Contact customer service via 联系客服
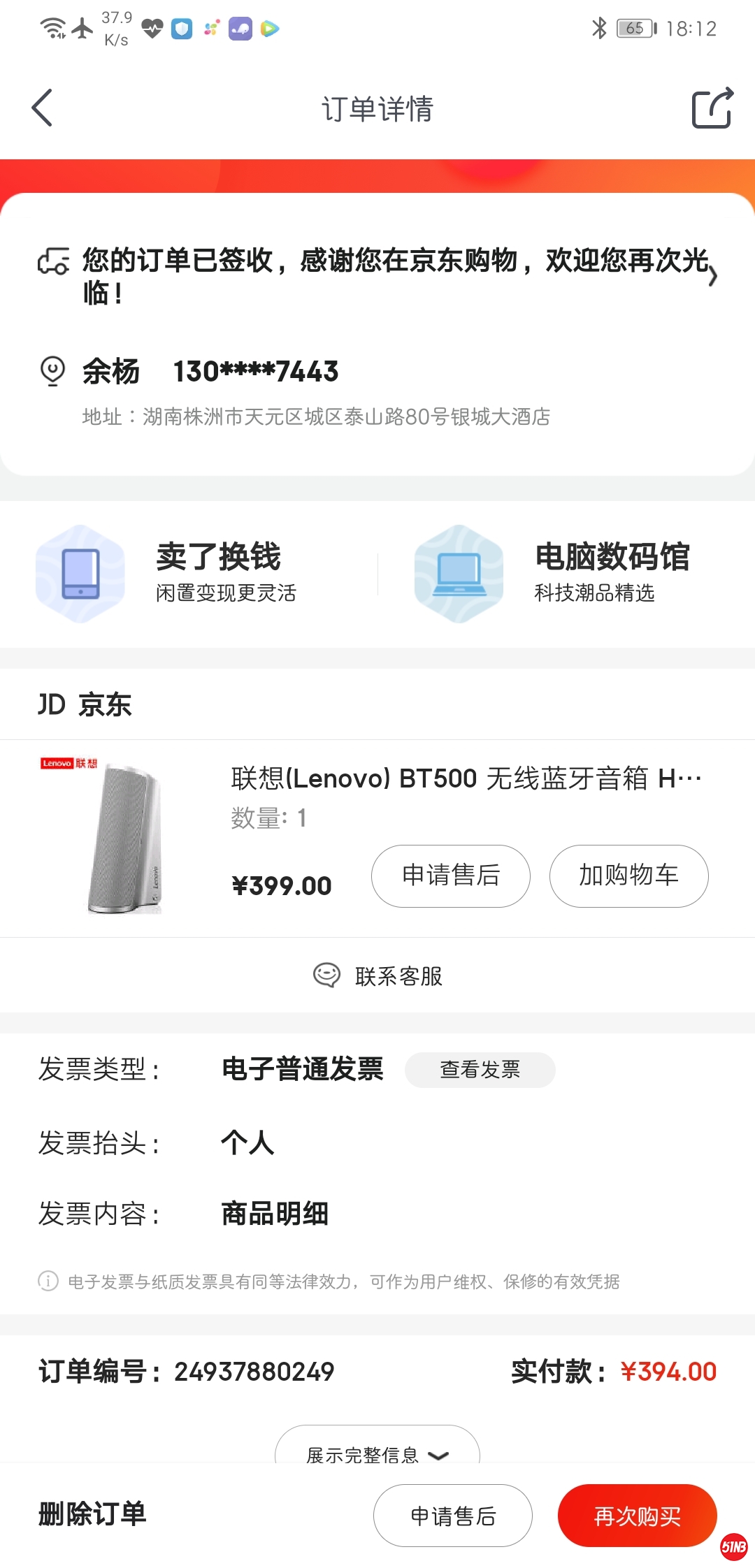 (x=377, y=975)
